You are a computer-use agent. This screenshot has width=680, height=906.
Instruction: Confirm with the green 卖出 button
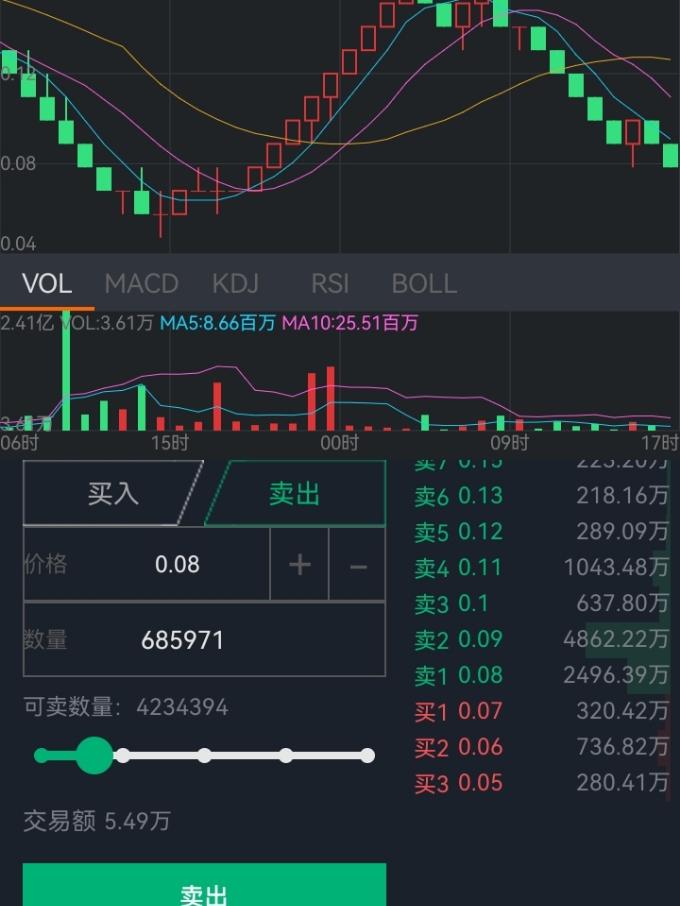click(204, 890)
